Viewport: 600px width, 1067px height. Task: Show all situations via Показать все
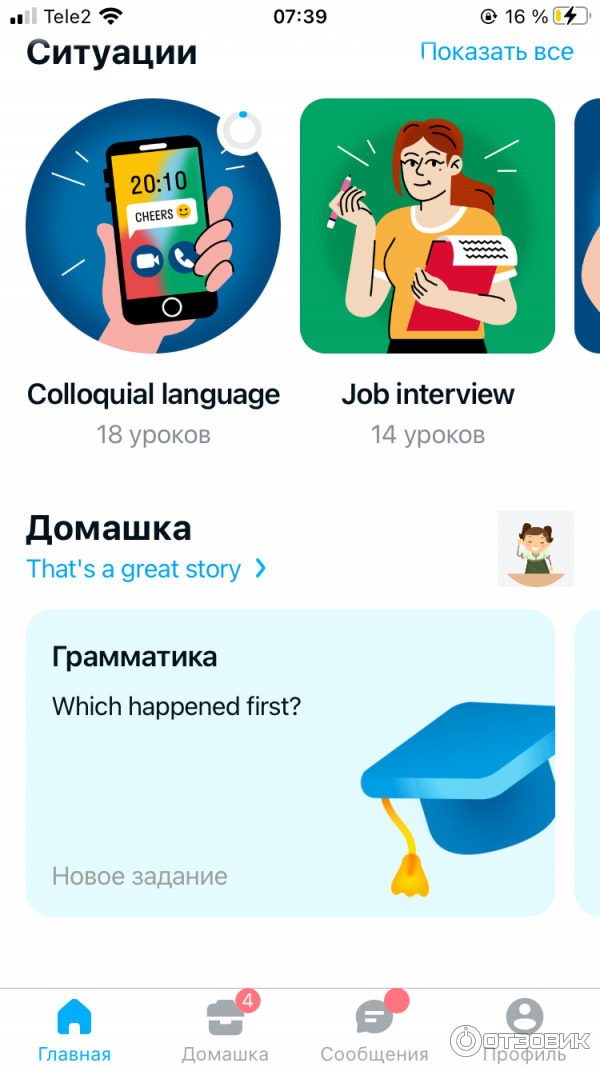[496, 52]
